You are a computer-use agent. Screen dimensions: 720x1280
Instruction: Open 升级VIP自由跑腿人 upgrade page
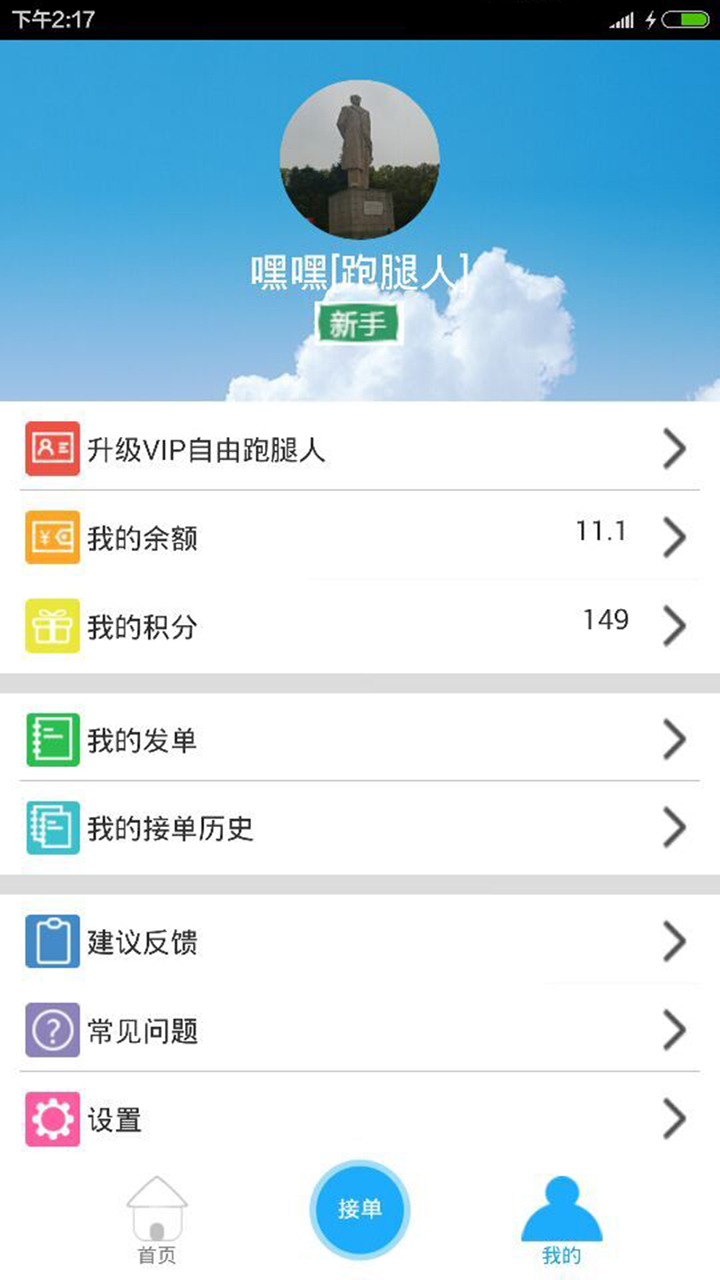360,449
